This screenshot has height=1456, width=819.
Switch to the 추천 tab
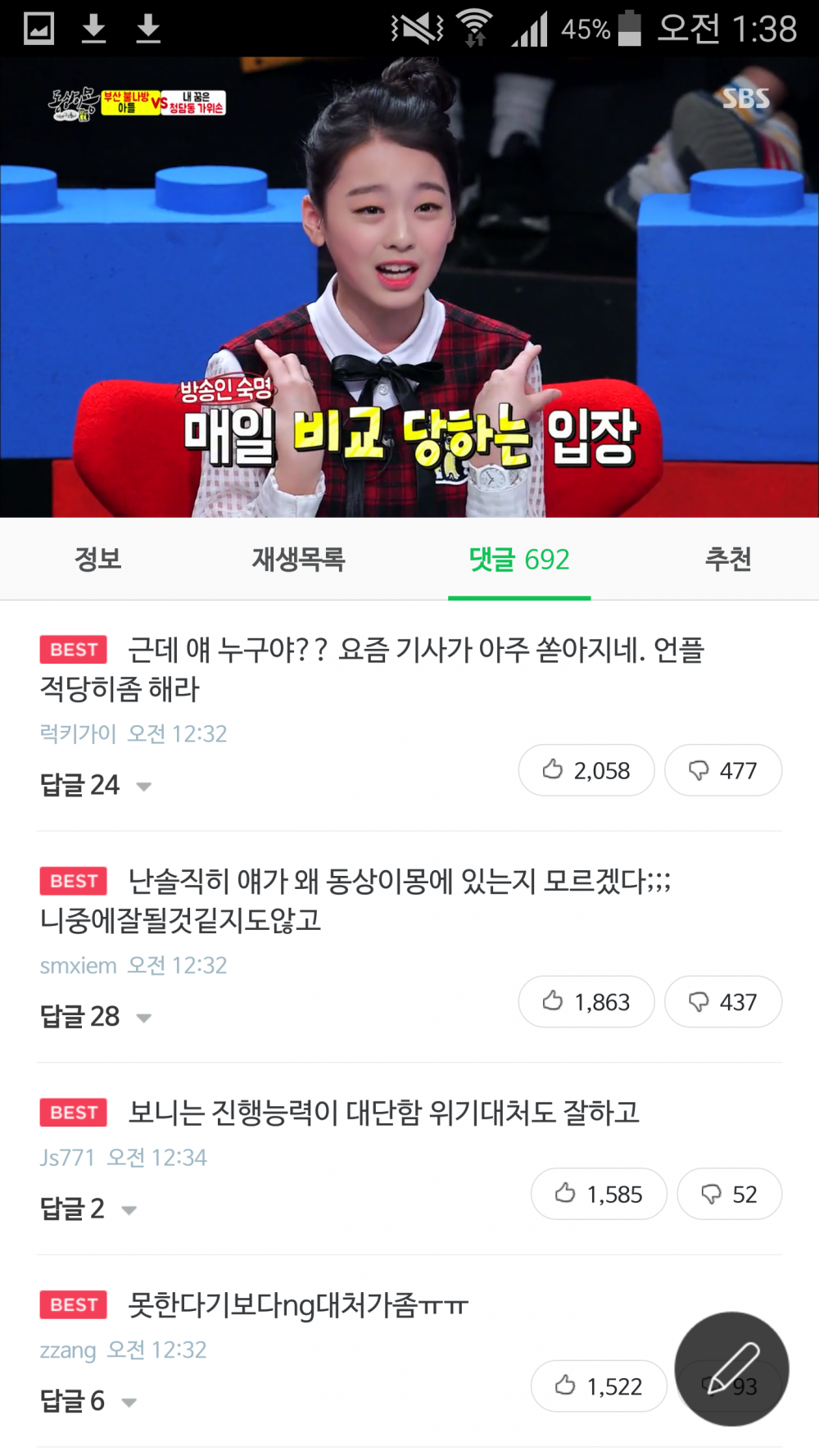point(728,560)
